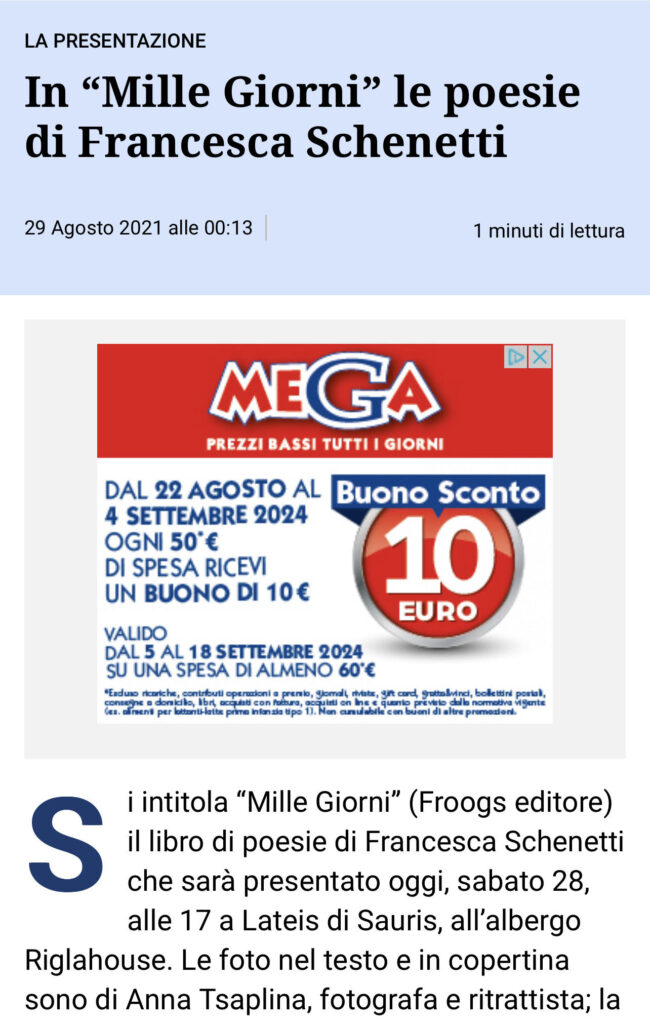Screen dimensions: 650x1024
Task: Open the MEGA Buono Sconto ad
Action: tap(324, 560)
